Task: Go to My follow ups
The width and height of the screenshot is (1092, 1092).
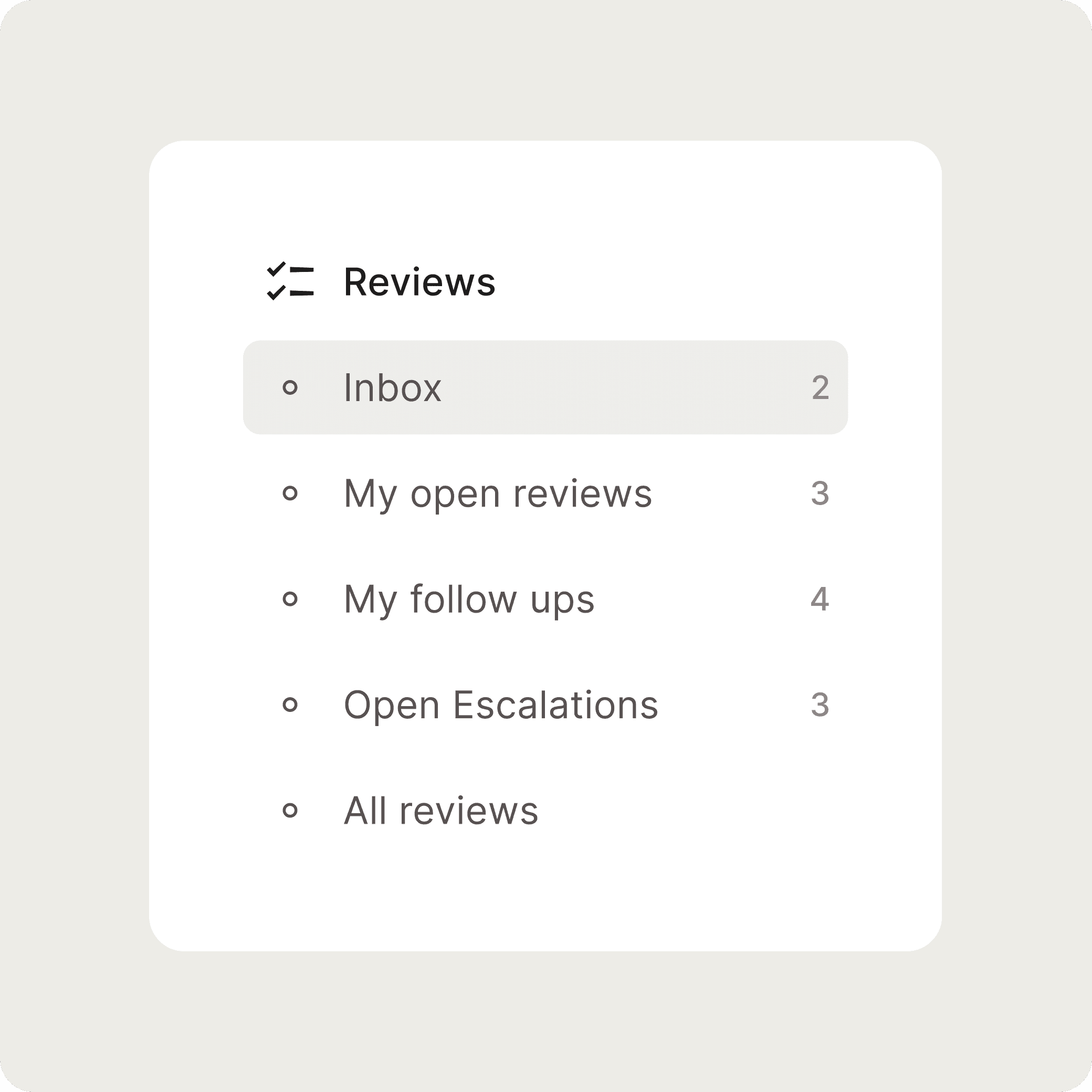Action: [545, 598]
